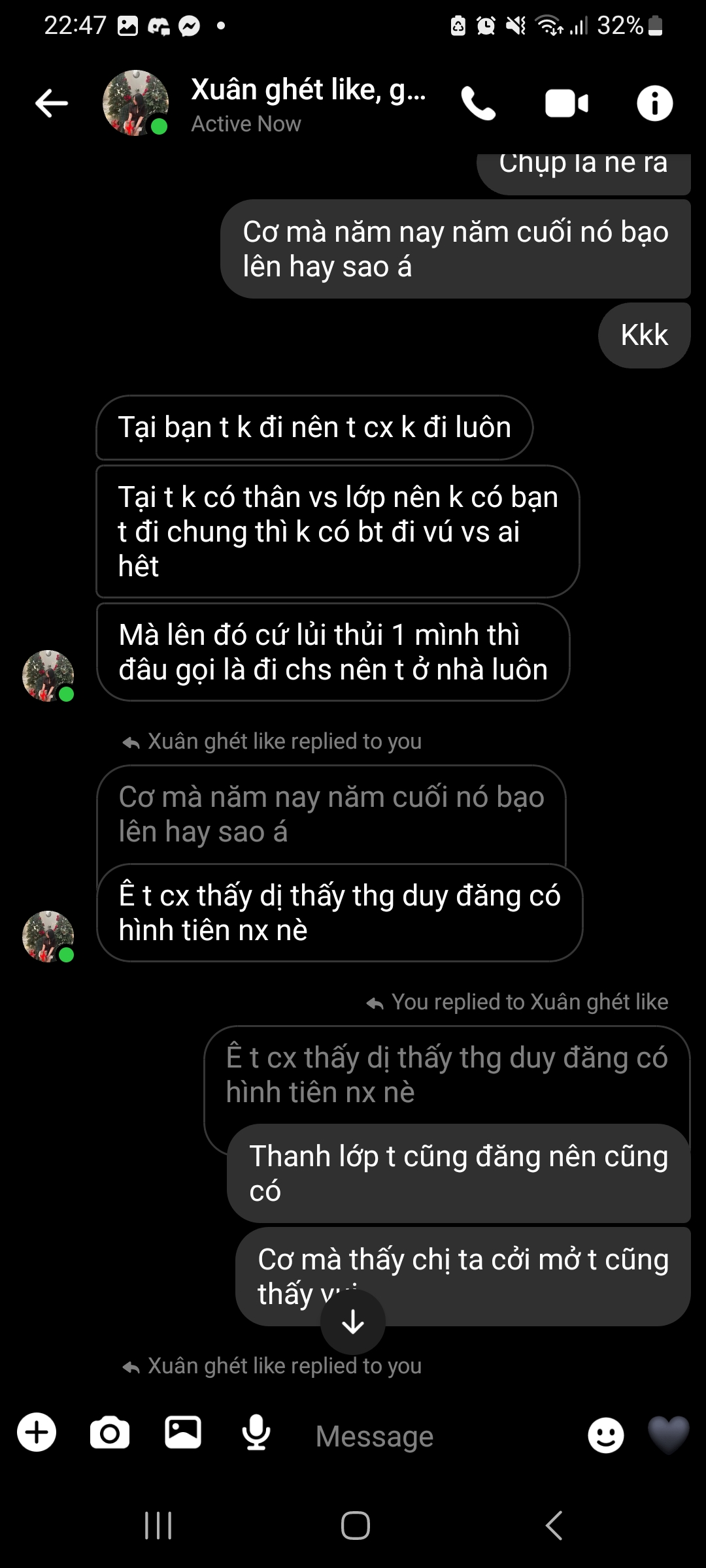Open the conversation info screen
Image resolution: width=706 pixels, height=1568 pixels.
click(x=654, y=103)
